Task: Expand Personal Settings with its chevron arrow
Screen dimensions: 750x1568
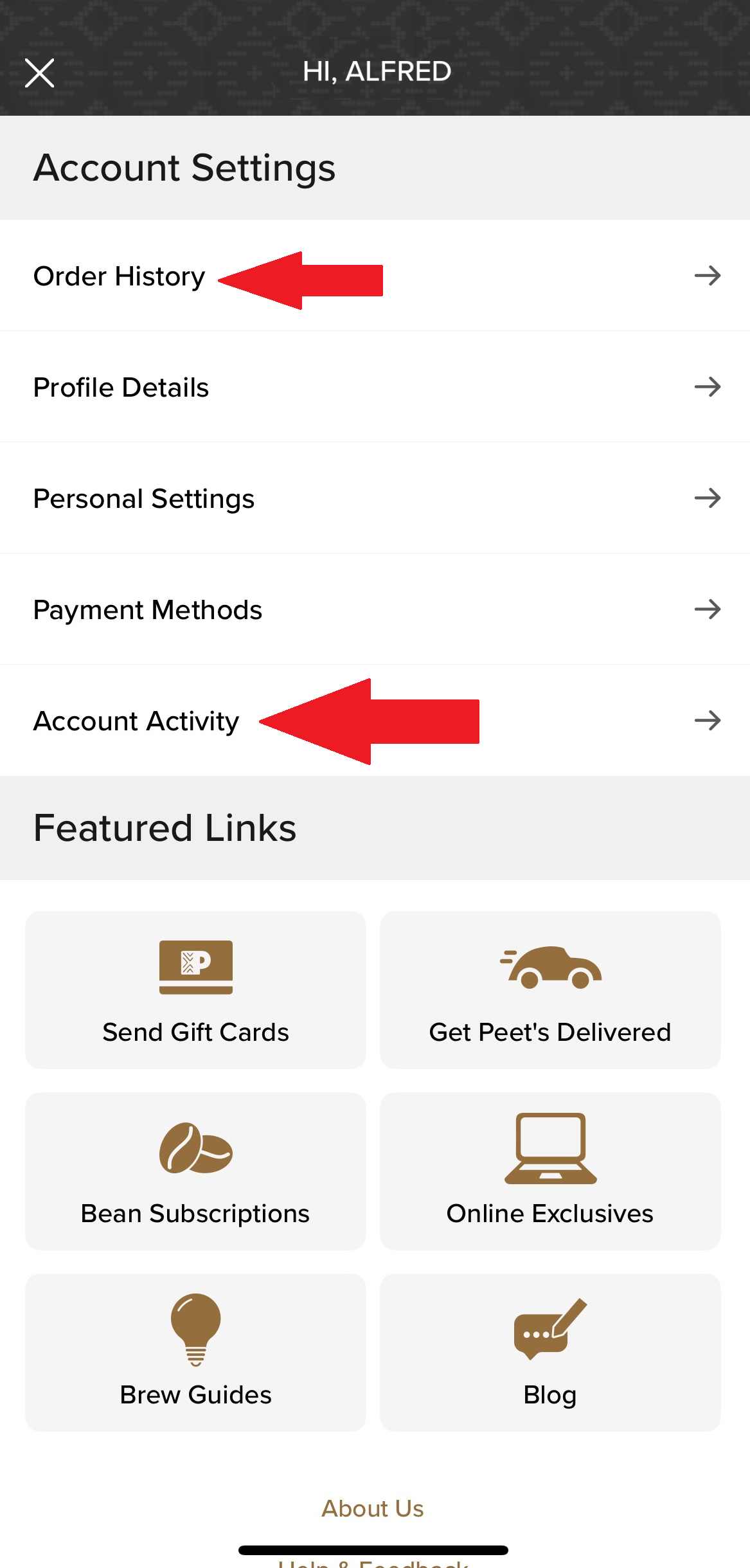Action: (708, 498)
